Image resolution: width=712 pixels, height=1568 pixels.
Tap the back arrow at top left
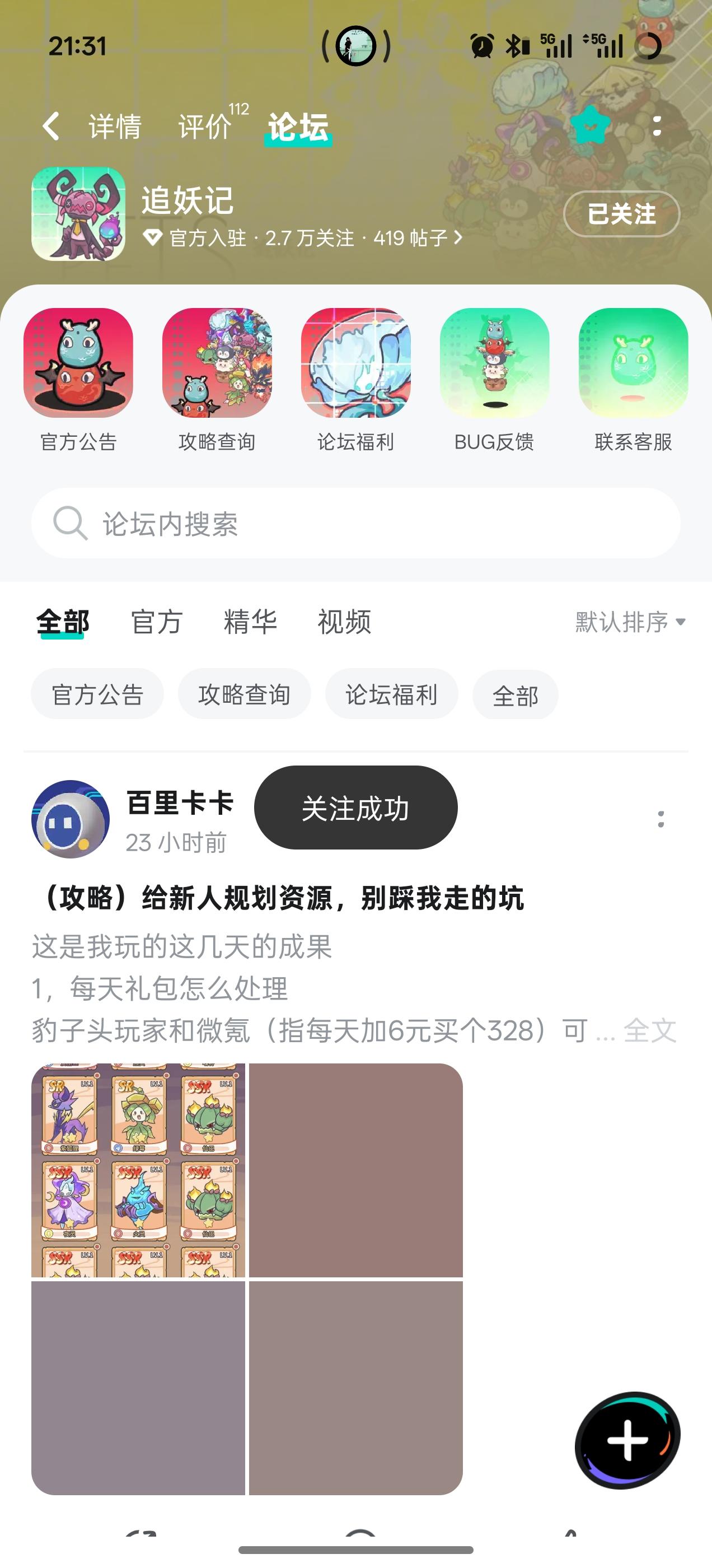tap(51, 126)
